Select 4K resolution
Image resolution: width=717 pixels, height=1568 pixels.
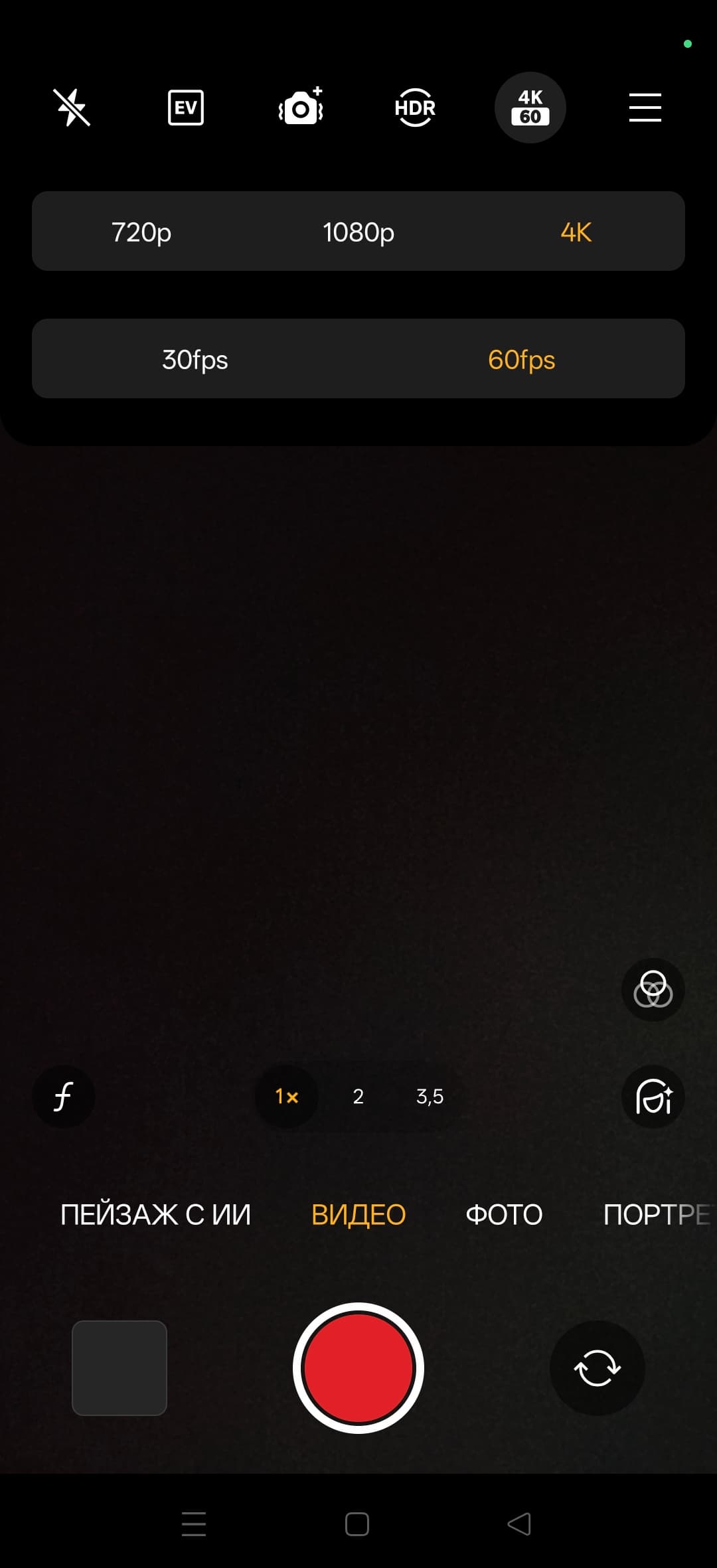pyautogui.click(x=576, y=232)
